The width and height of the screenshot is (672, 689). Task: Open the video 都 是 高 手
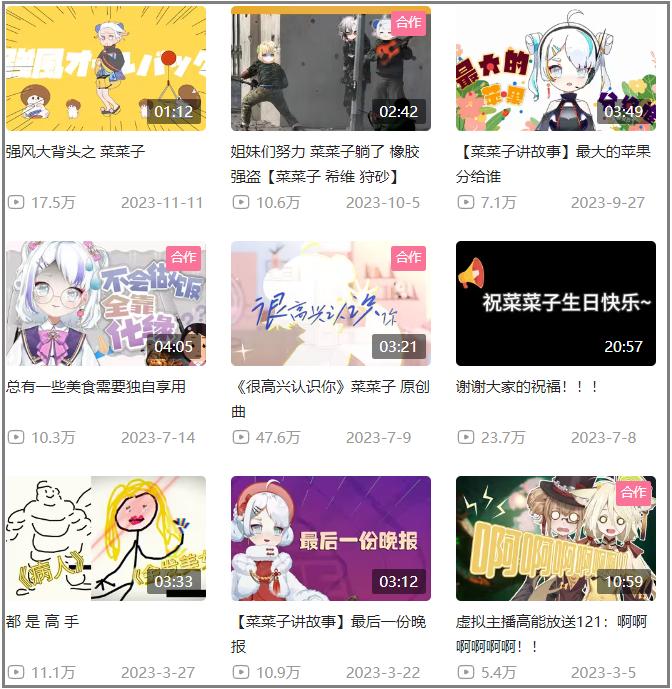(x=105, y=538)
